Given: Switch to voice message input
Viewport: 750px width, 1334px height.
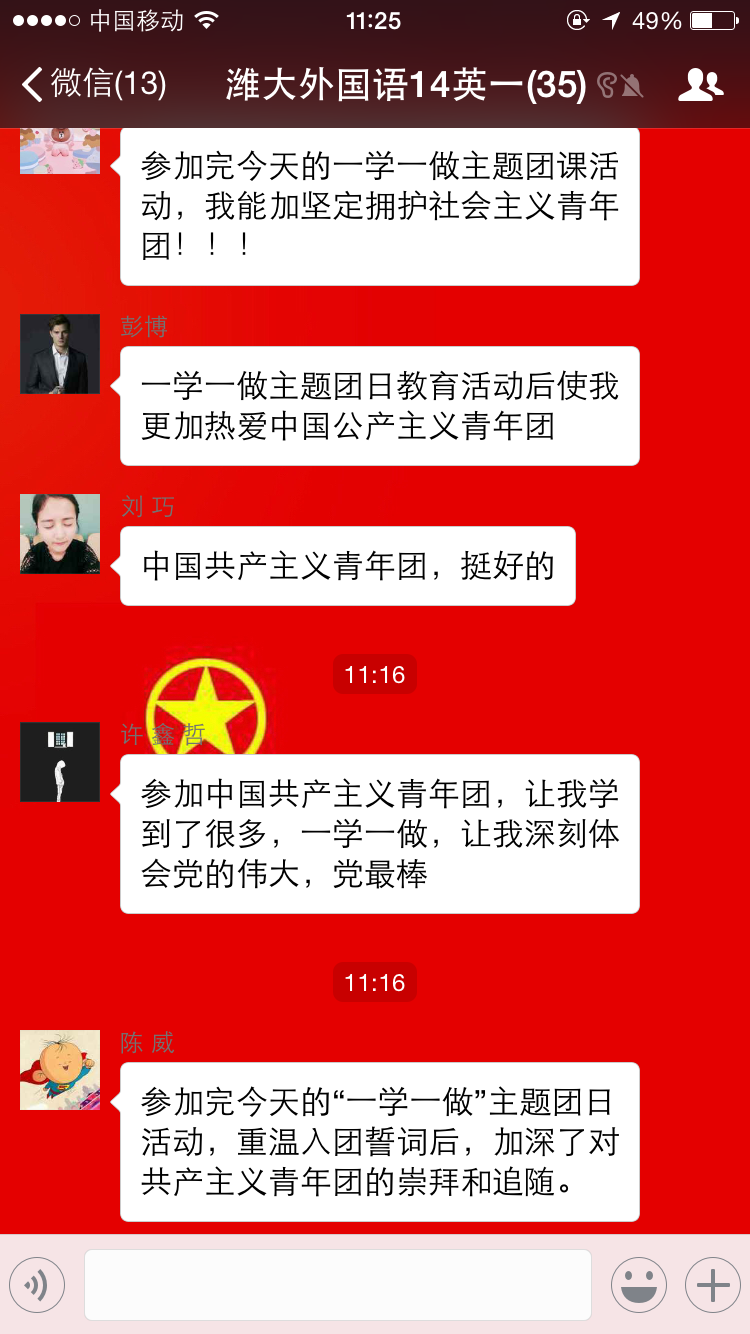Looking at the screenshot, I should click(x=37, y=1284).
